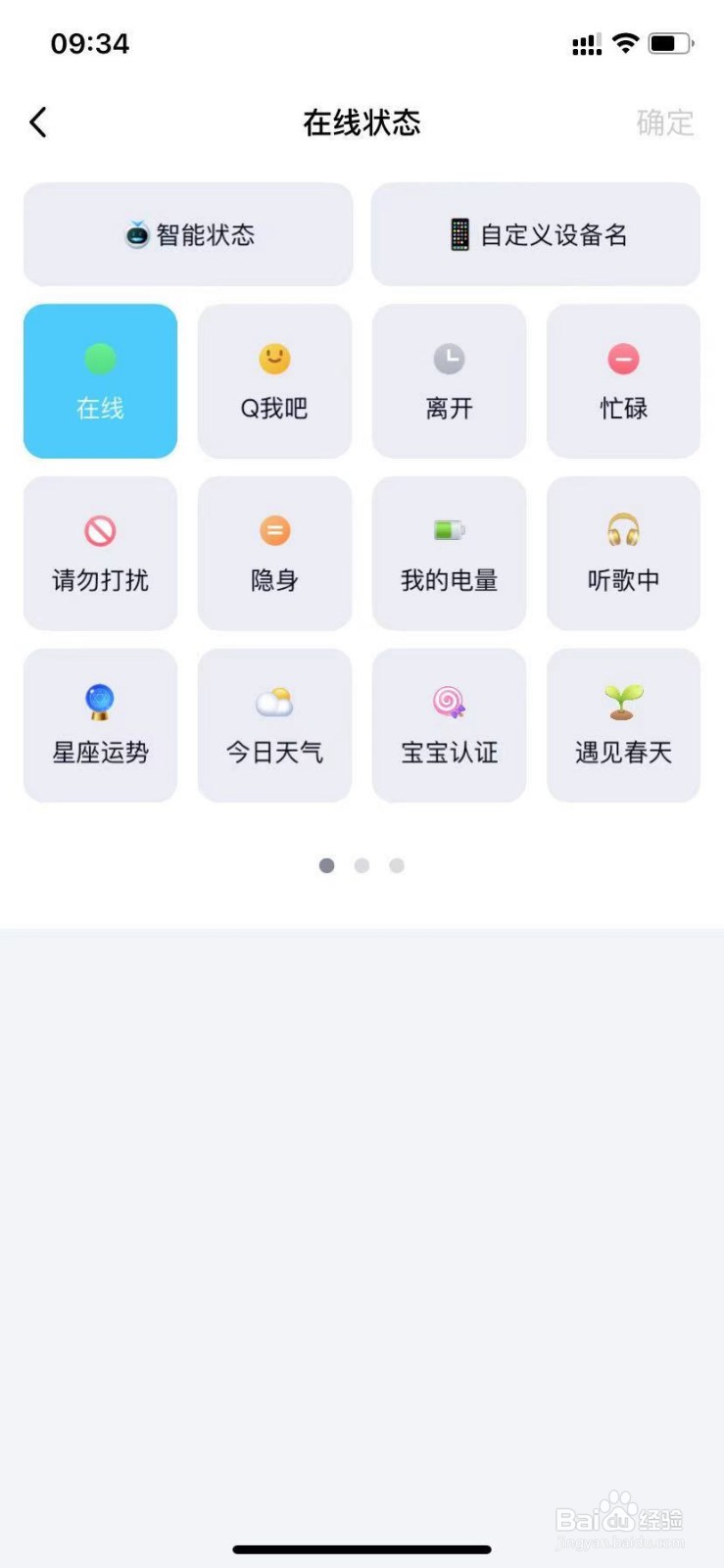The image size is (724, 1568).
Task: Choose the Q我吧 status
Action: tap(274, 381)
